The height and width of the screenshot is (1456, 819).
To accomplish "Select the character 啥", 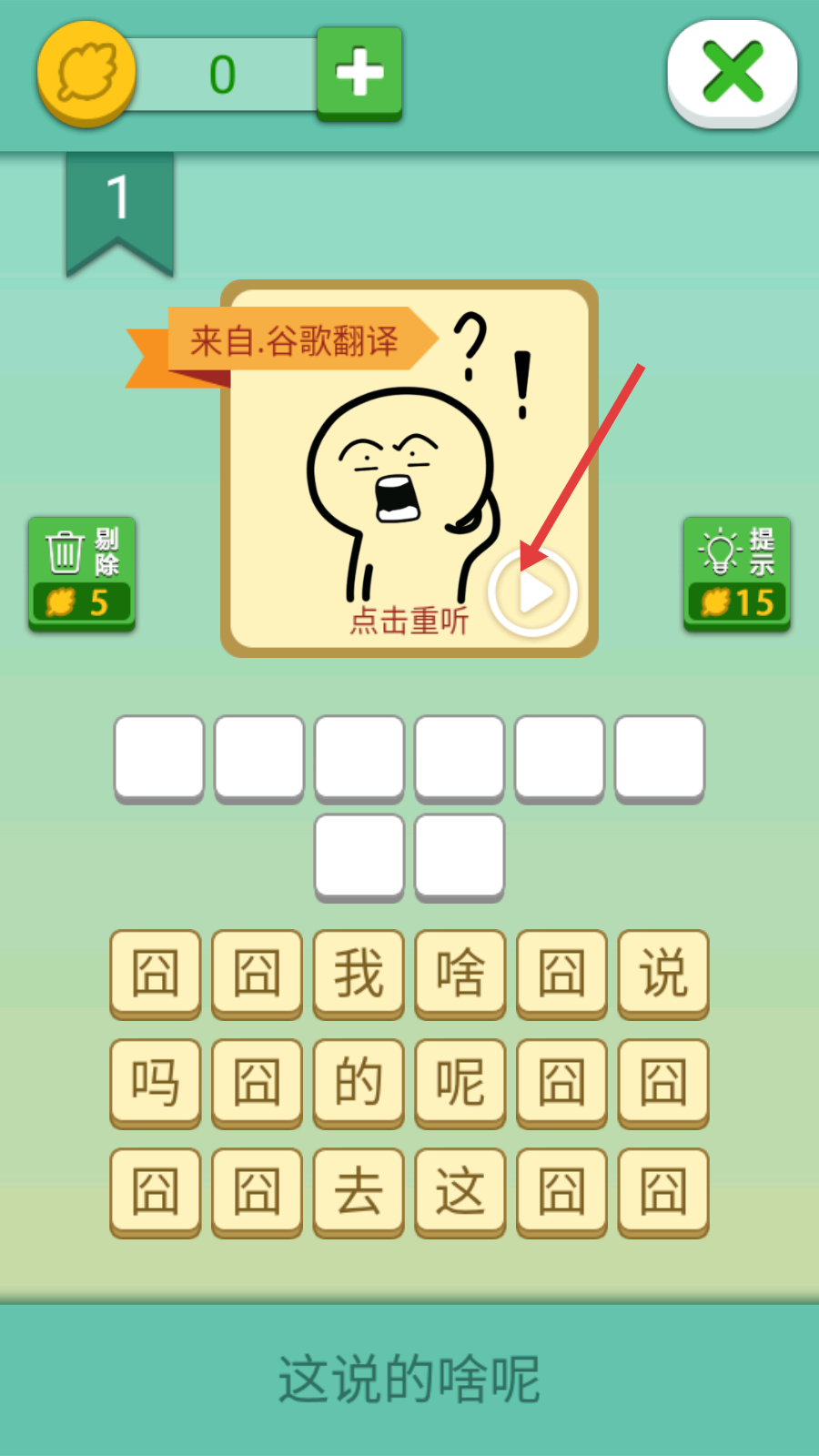I will coord(460,973).
